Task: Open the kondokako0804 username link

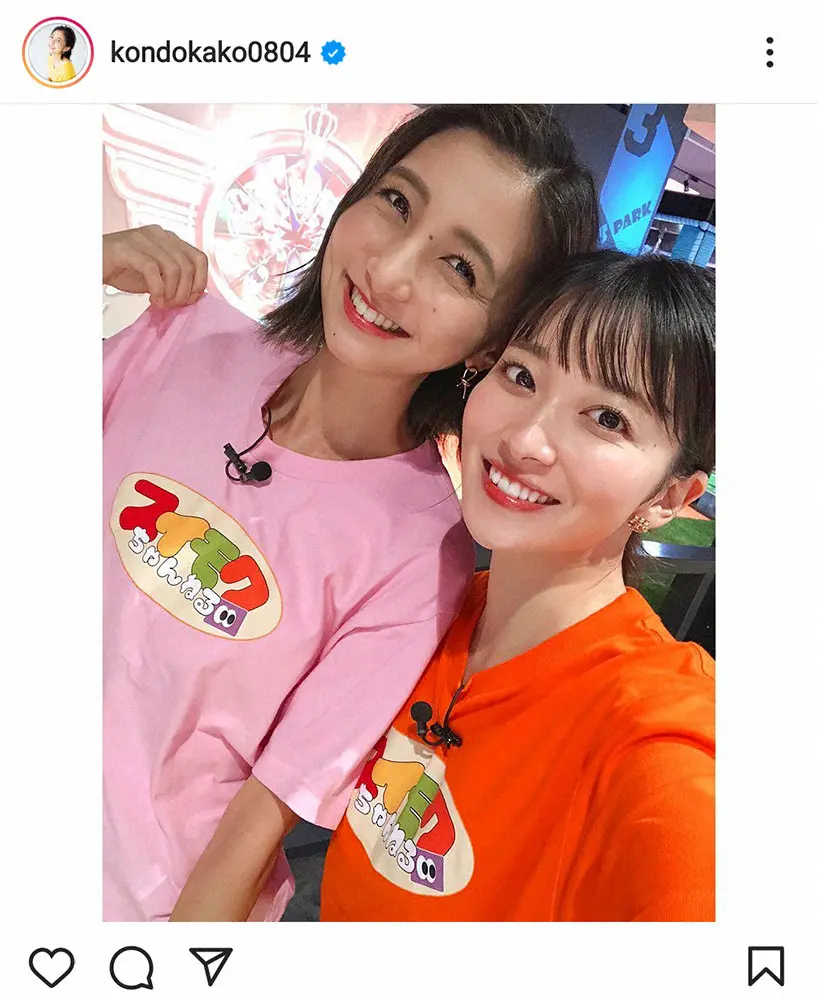Action: (x=210, y=52)
